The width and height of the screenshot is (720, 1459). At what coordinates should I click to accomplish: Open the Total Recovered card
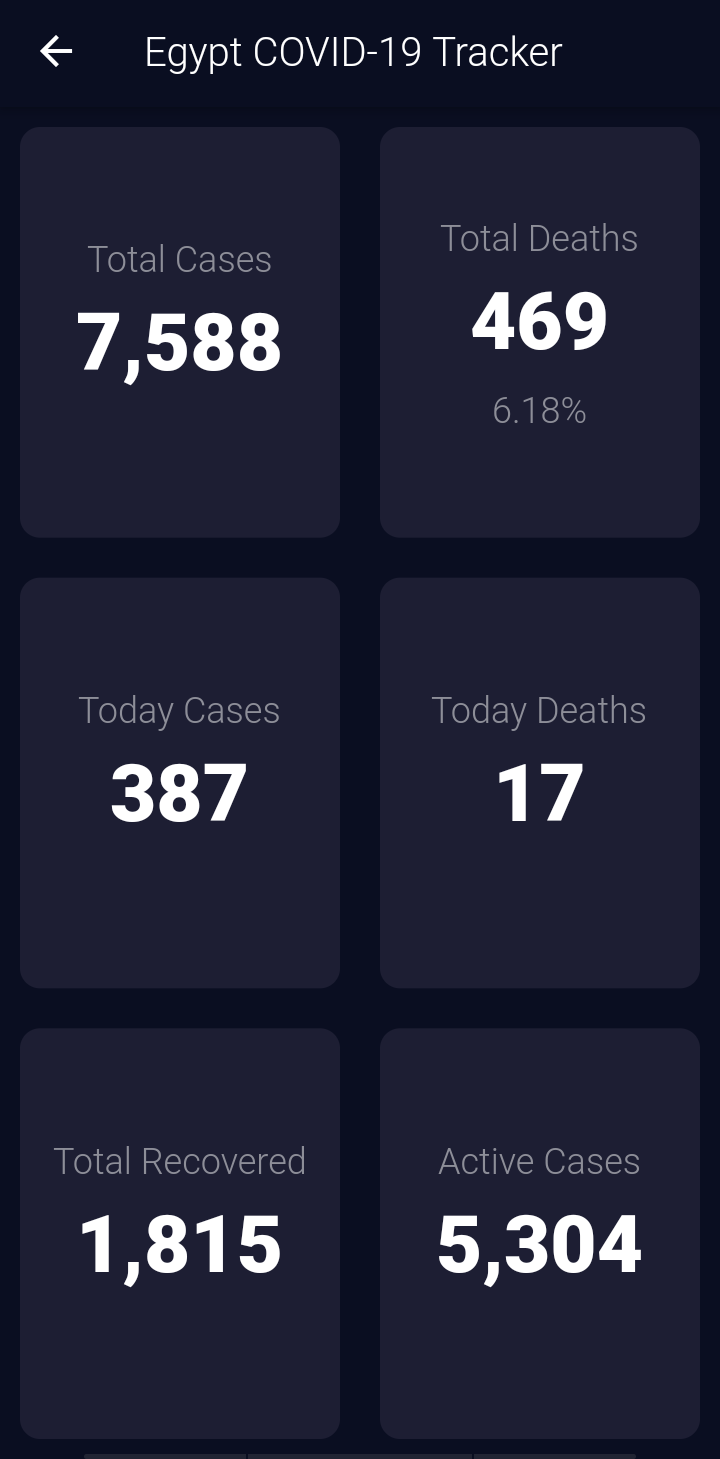pyautogui.click(x=180, y=1233)
